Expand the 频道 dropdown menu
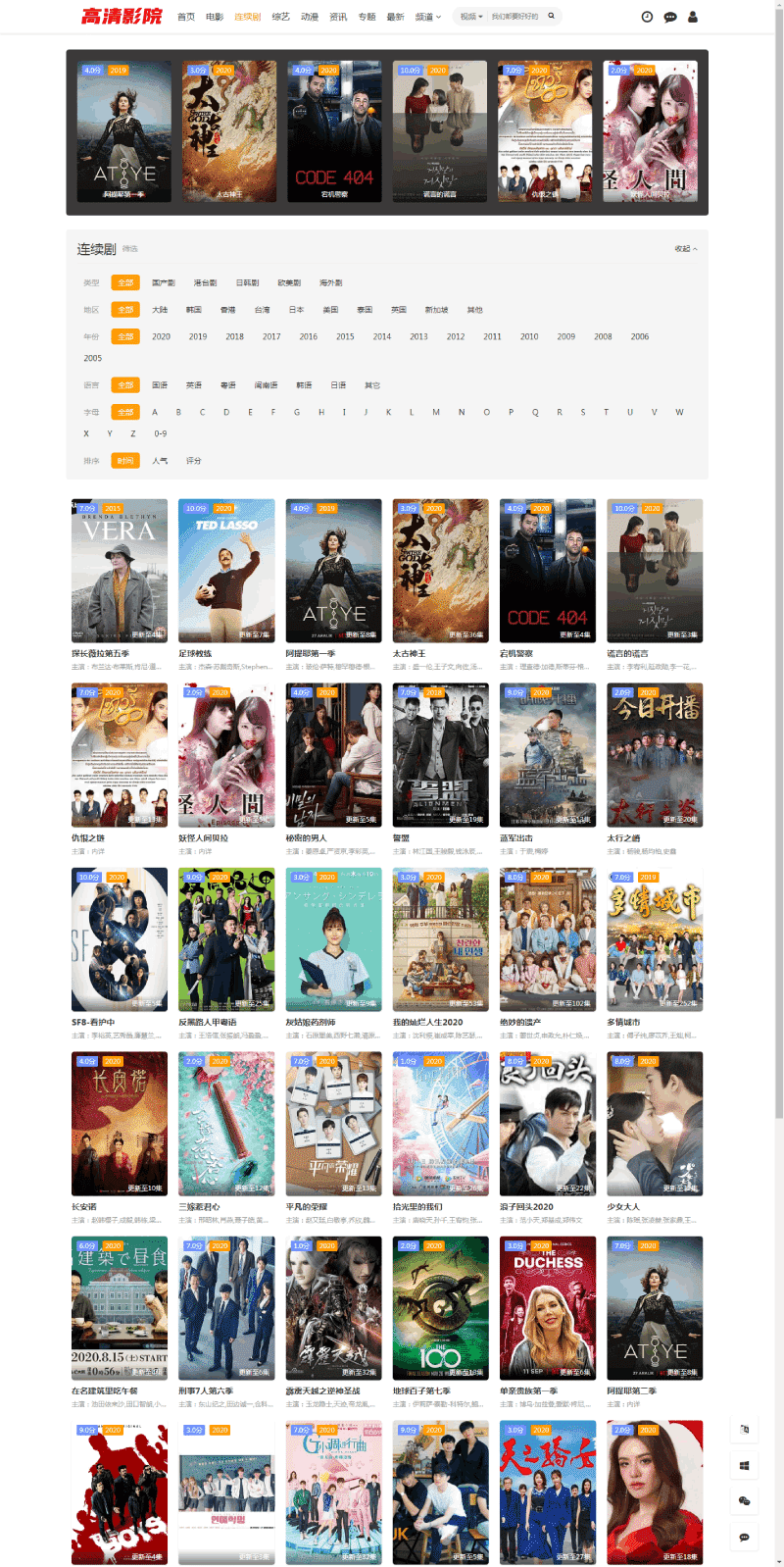 (x=428, y=17)
